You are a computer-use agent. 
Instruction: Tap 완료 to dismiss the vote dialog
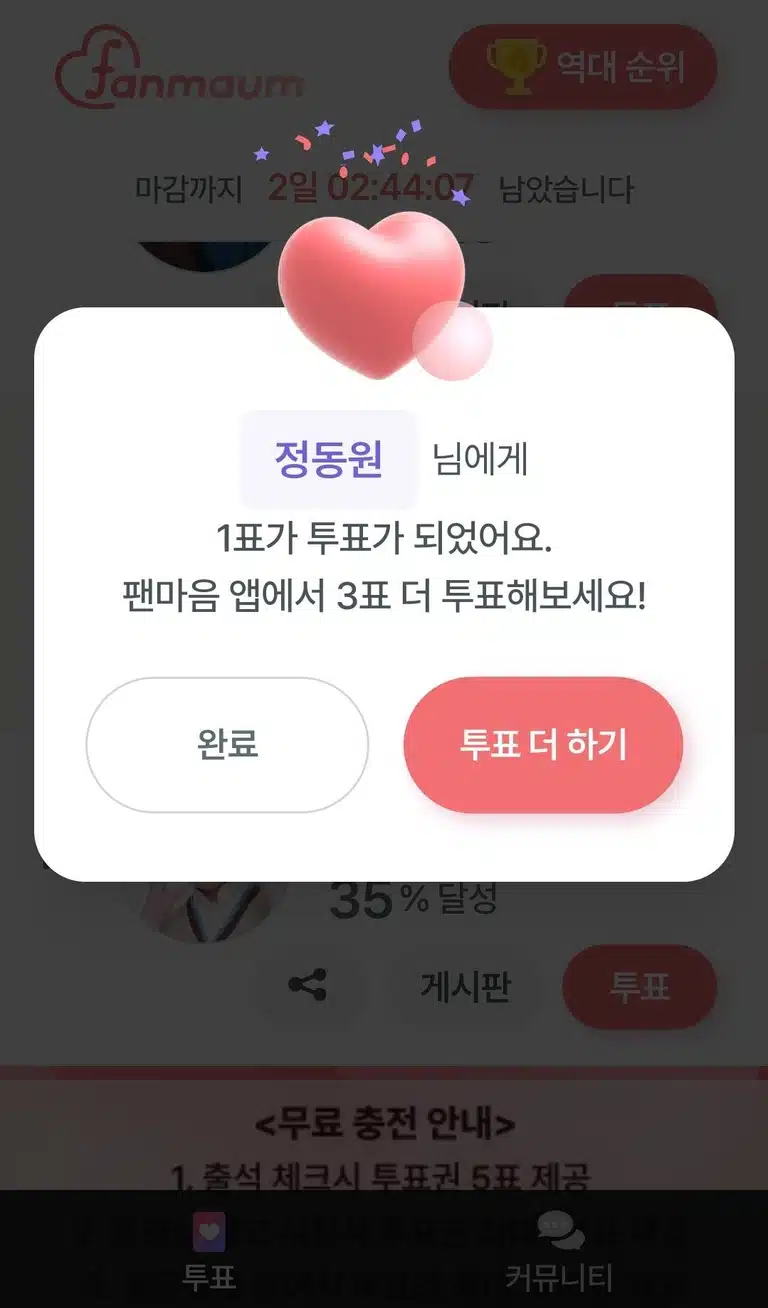click(x=227, y=745)
